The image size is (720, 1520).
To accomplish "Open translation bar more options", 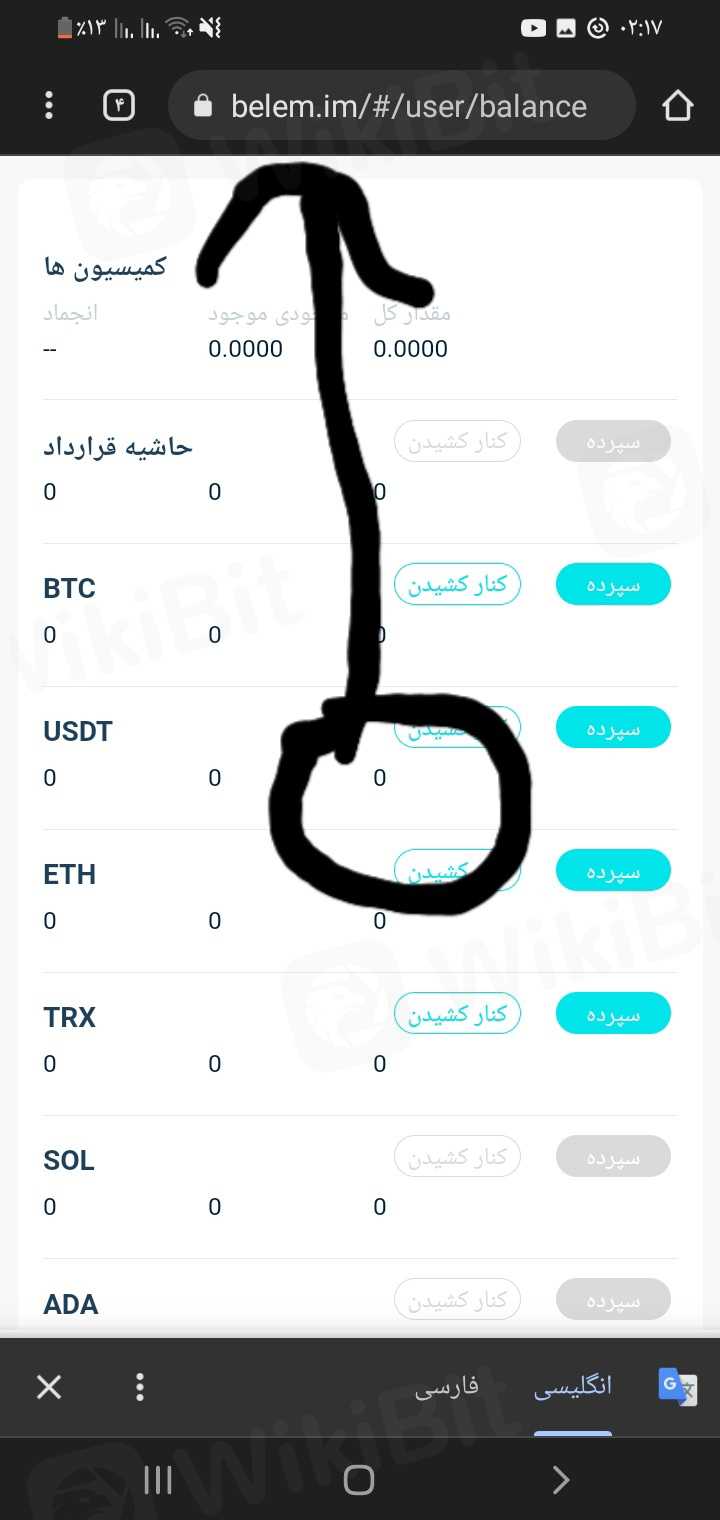I will coord(140,1387).
